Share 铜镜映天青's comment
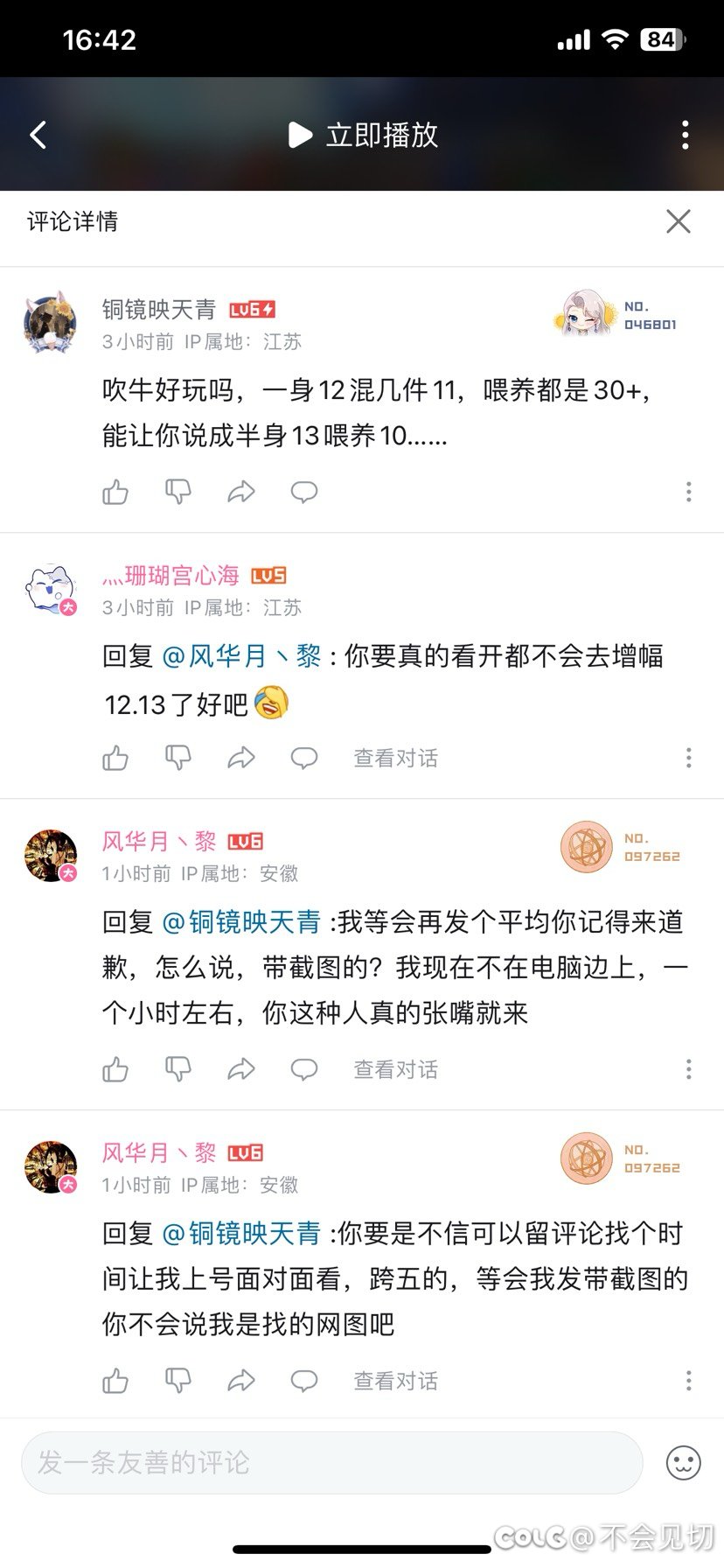The width and height of the screenshot is (724, 1568). pyautogui.click(x=241, y=492)
